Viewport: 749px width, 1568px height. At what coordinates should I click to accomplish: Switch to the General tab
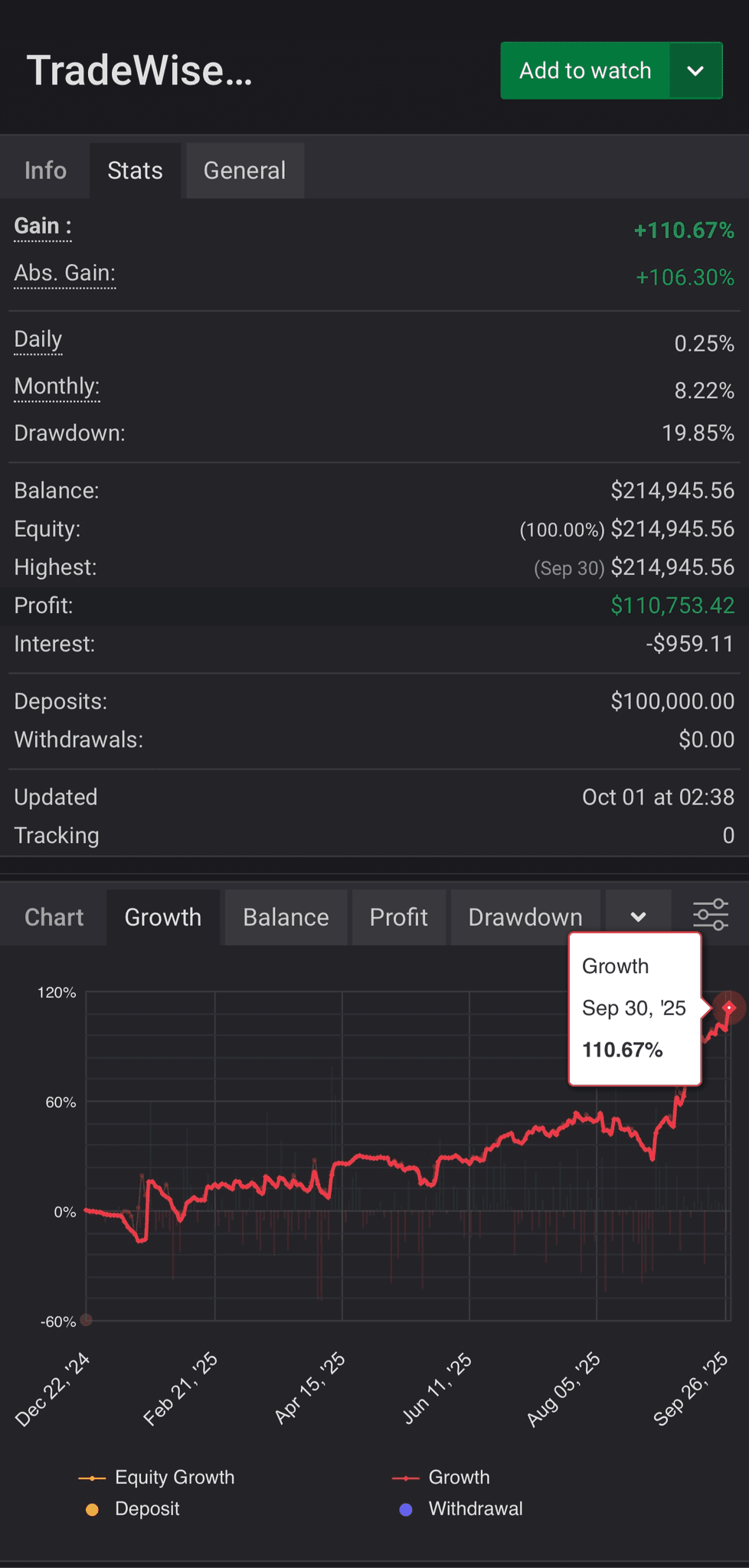coord(244,170)
